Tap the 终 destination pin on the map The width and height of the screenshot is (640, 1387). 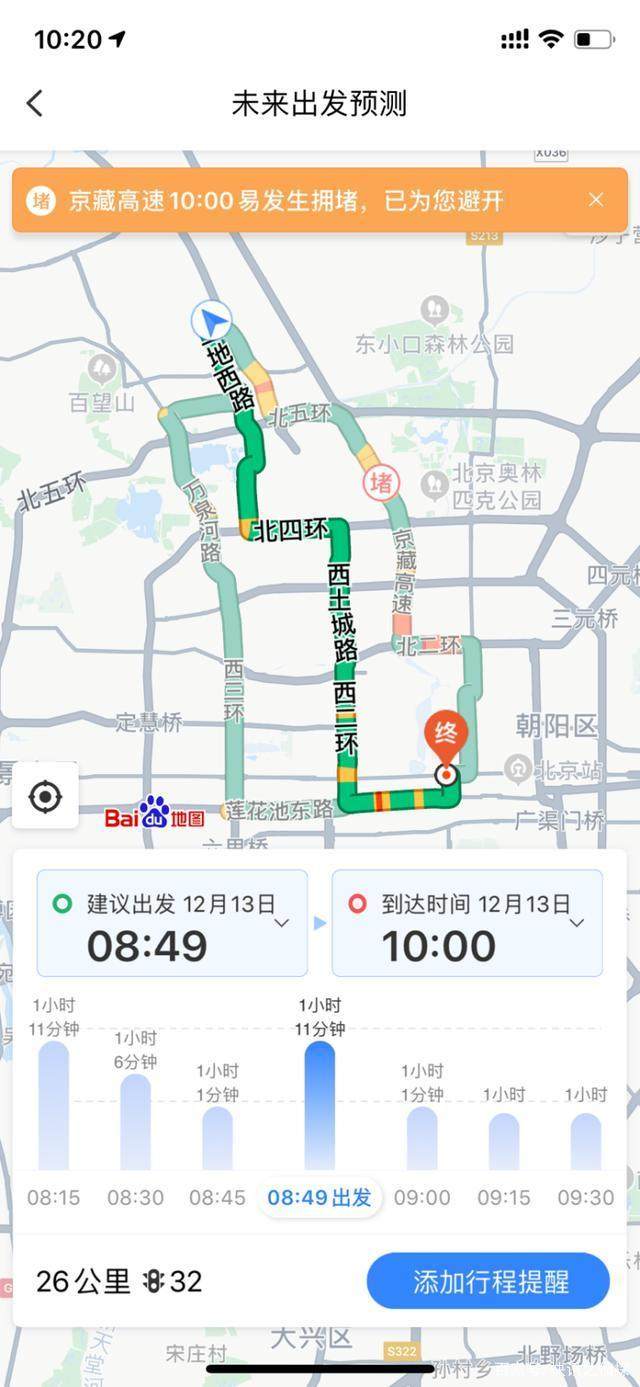tap(446, 737)
